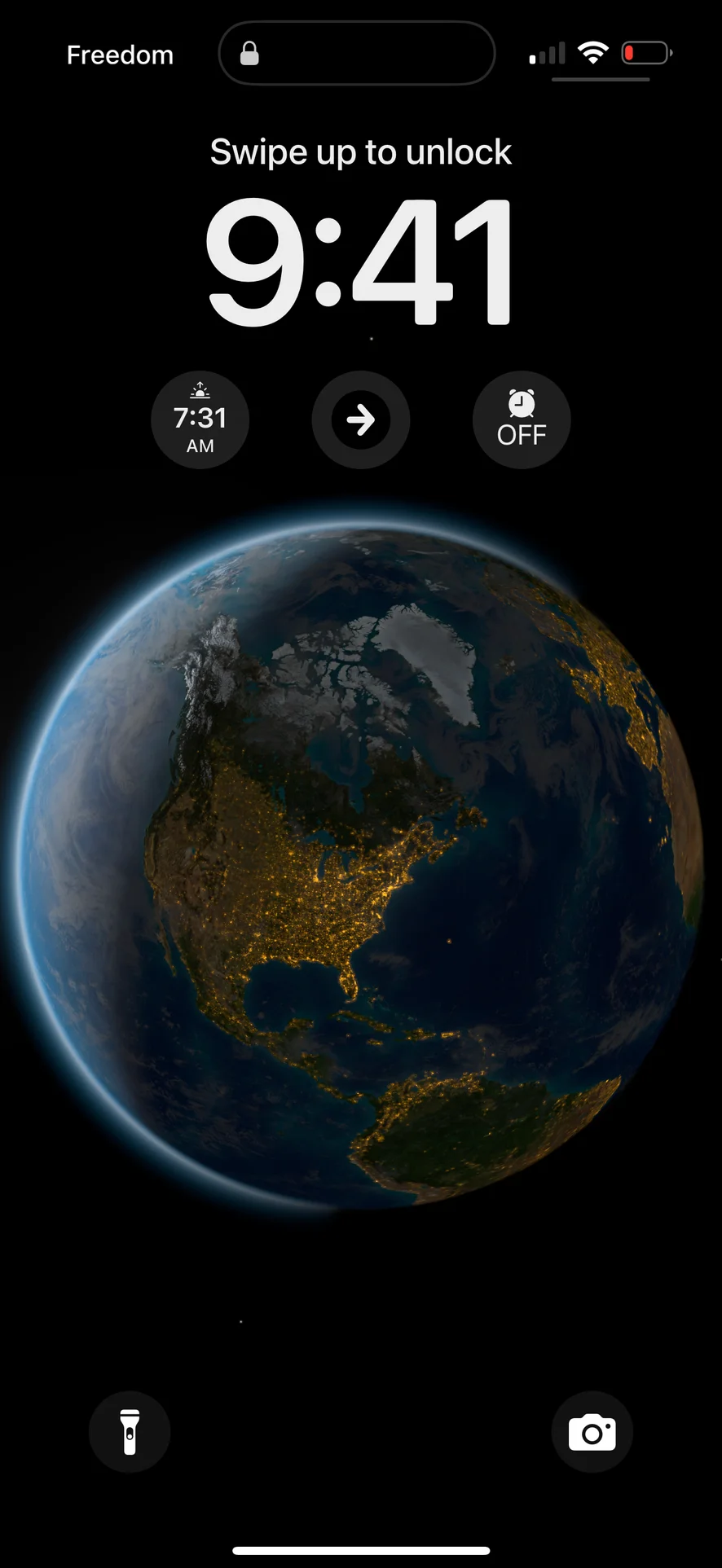Launch the camera from the lock screen
Image resolution: width=722 pixels, height=1568 pixels.
[592, 1431]
